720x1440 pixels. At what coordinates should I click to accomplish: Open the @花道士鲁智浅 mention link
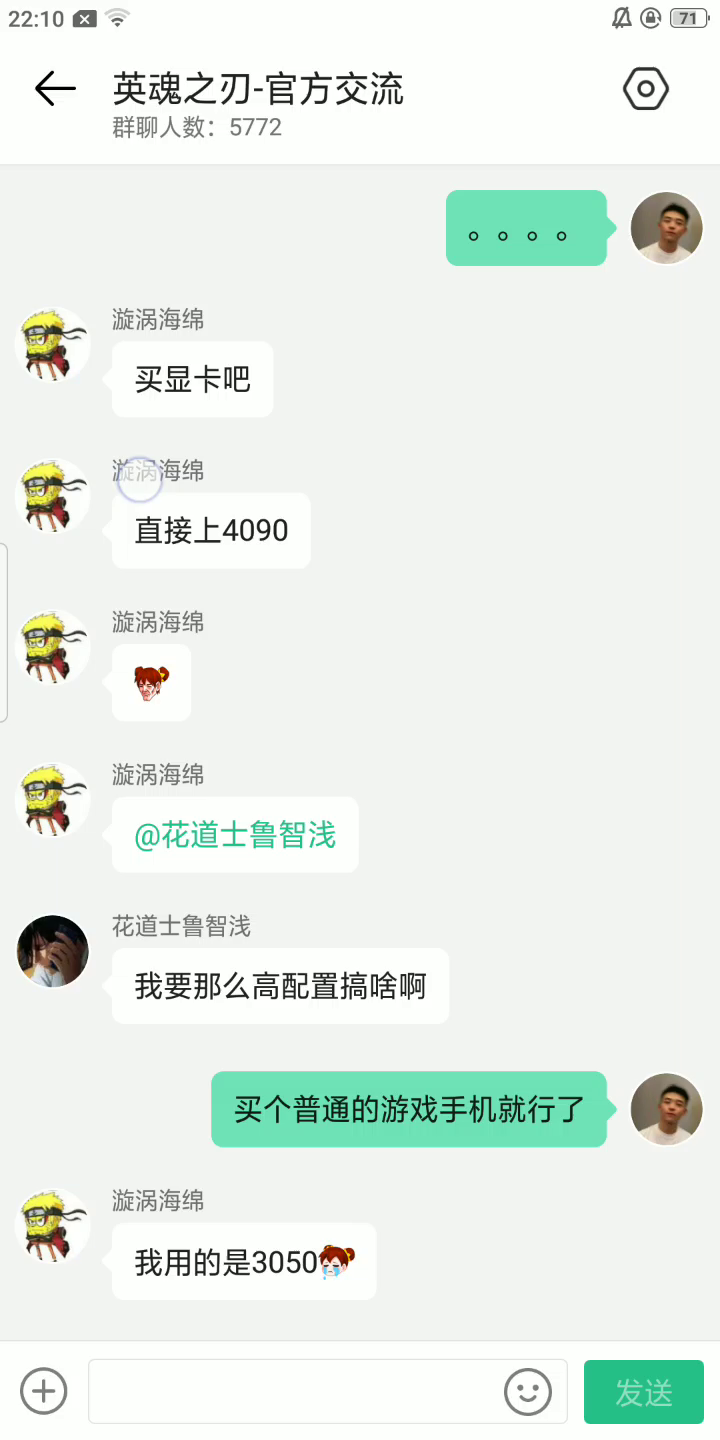click(235, 835)
